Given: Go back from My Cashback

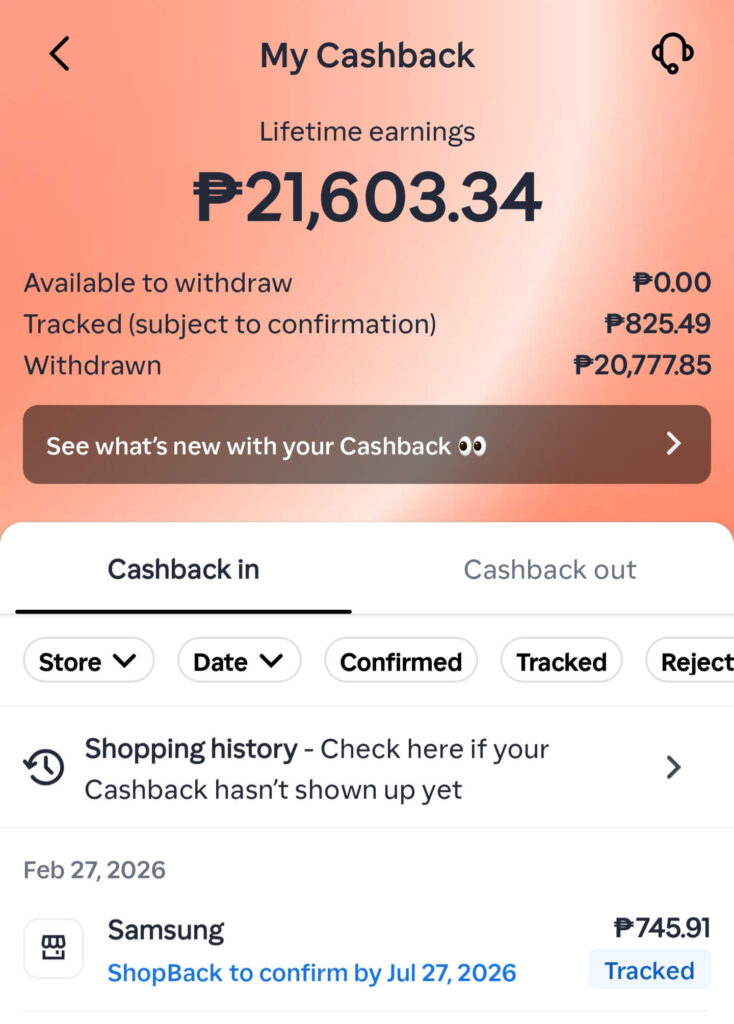Looking at the screenshot, I should tap(59, 54).
